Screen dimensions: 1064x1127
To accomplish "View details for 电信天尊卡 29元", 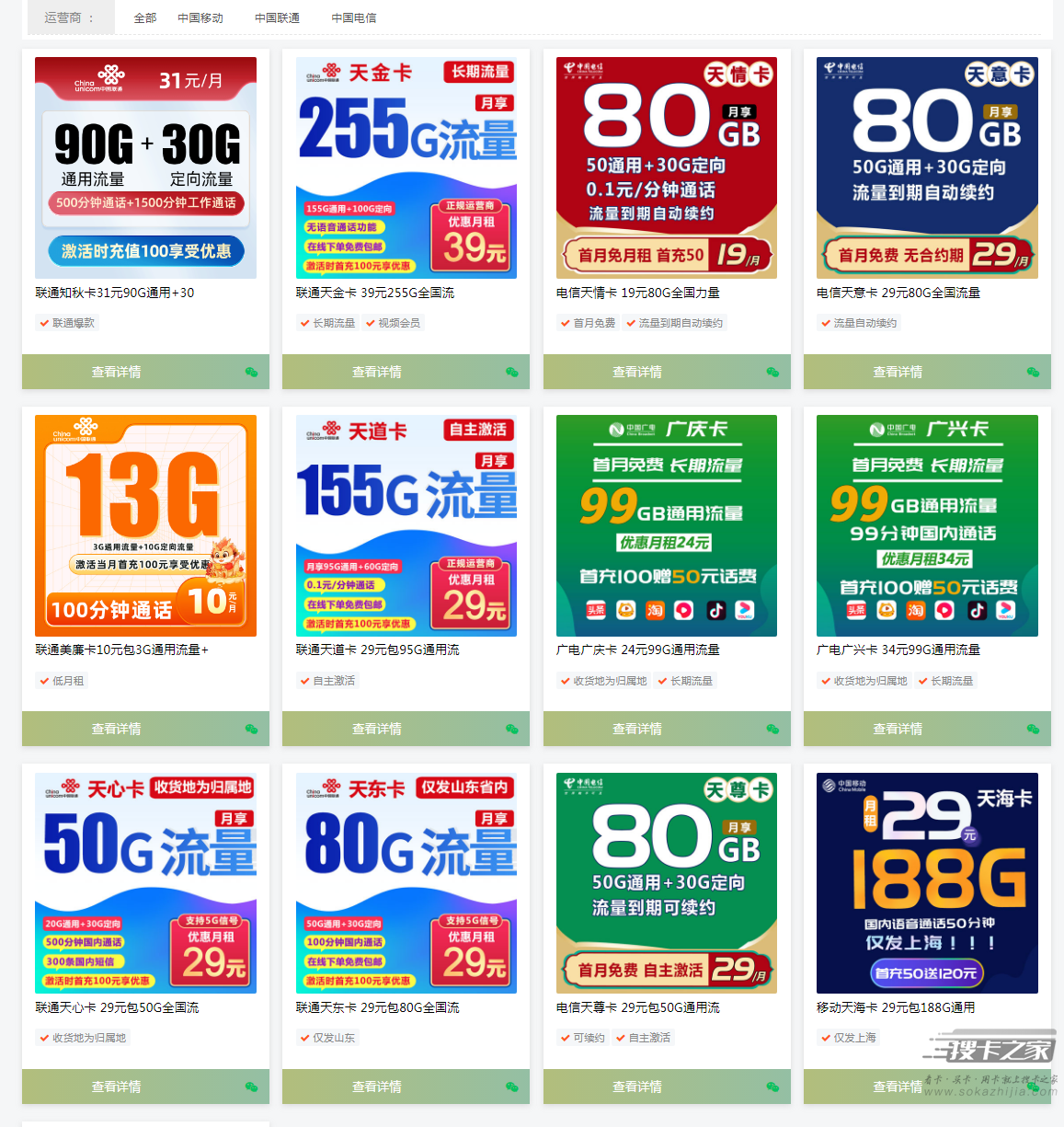I will tap(637, 1087).
